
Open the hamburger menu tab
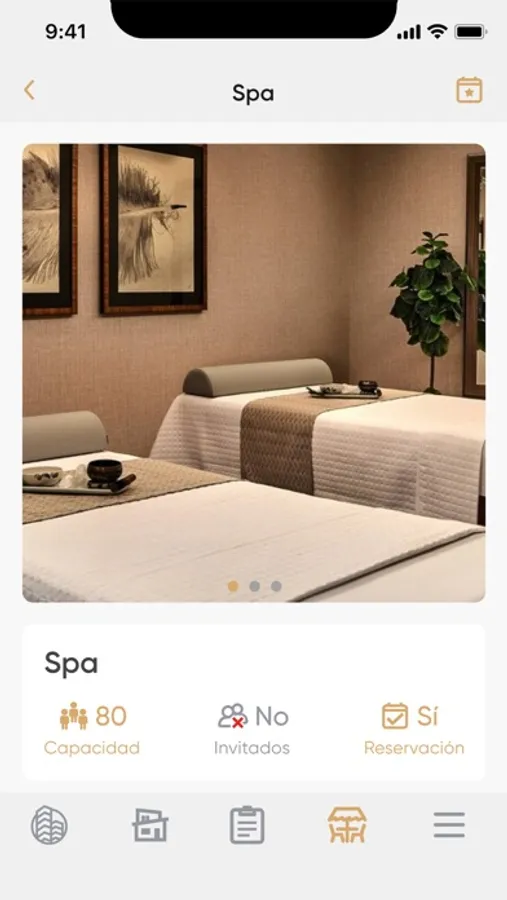pos(449,825)
